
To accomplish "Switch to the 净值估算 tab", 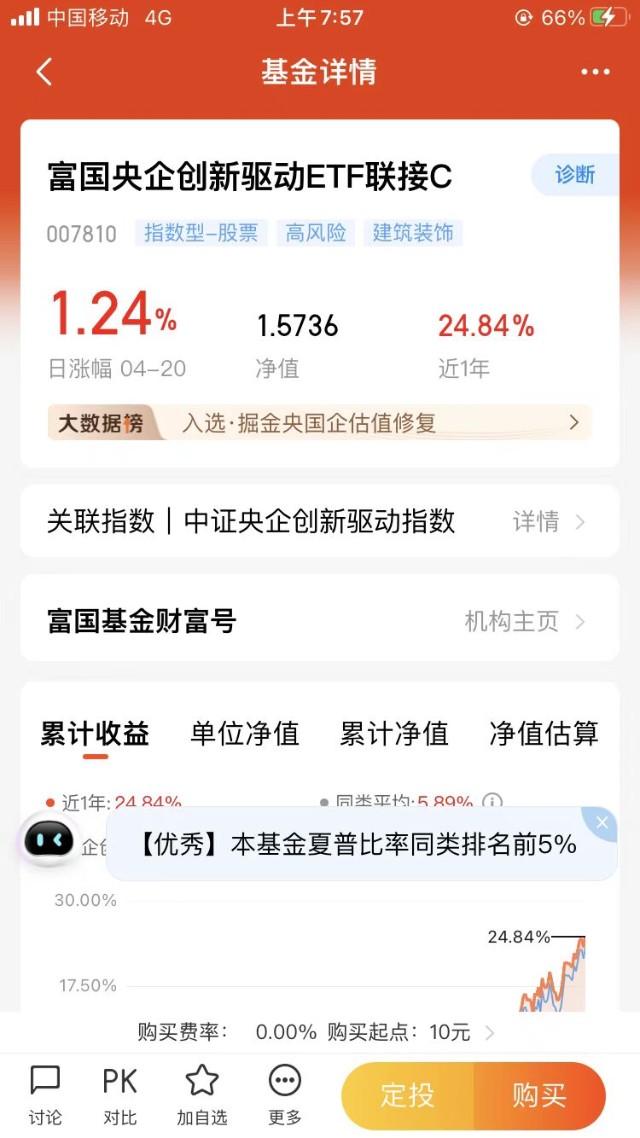I will [543, 734].
